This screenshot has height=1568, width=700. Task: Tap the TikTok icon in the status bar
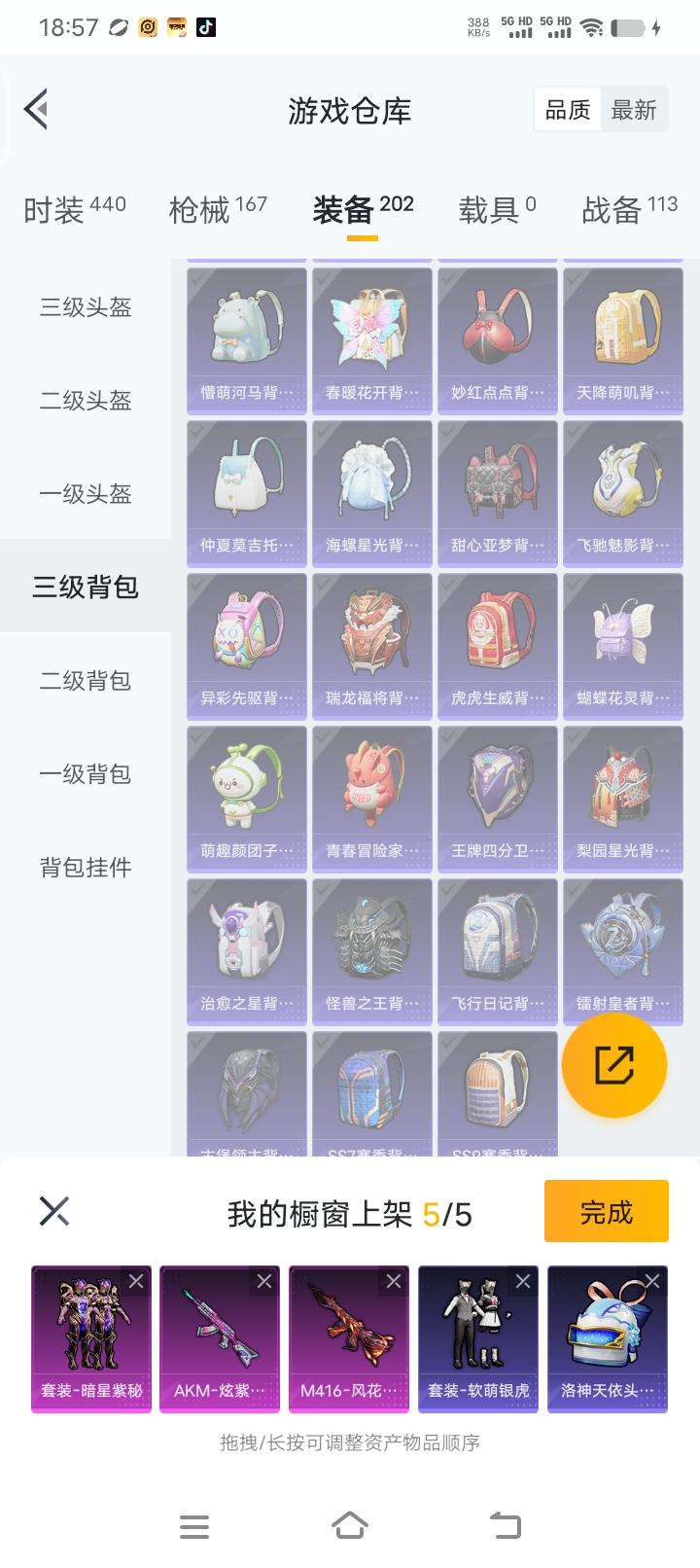point(202,26)
